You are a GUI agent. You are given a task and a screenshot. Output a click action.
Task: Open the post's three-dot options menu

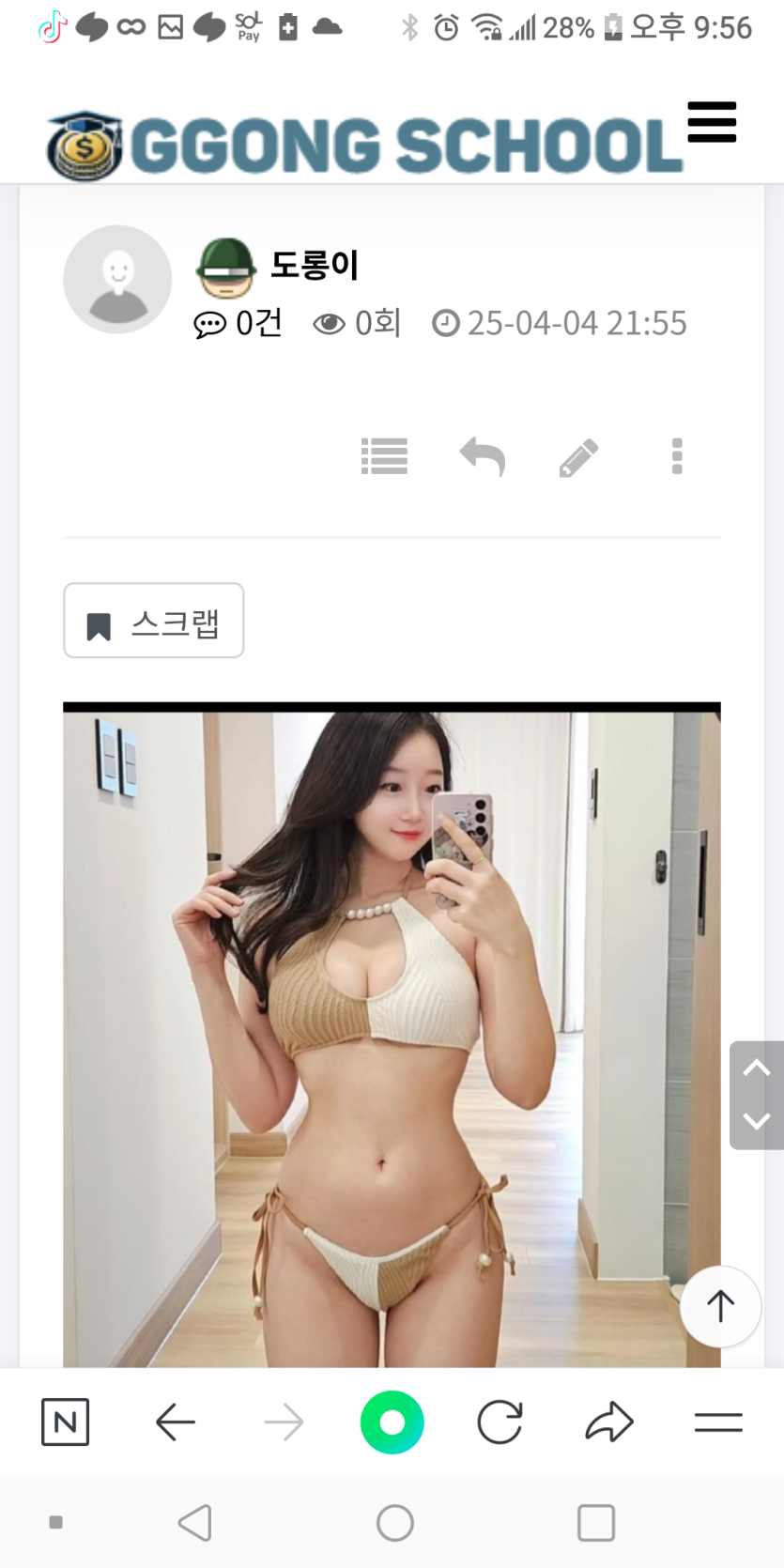[677, 456]
